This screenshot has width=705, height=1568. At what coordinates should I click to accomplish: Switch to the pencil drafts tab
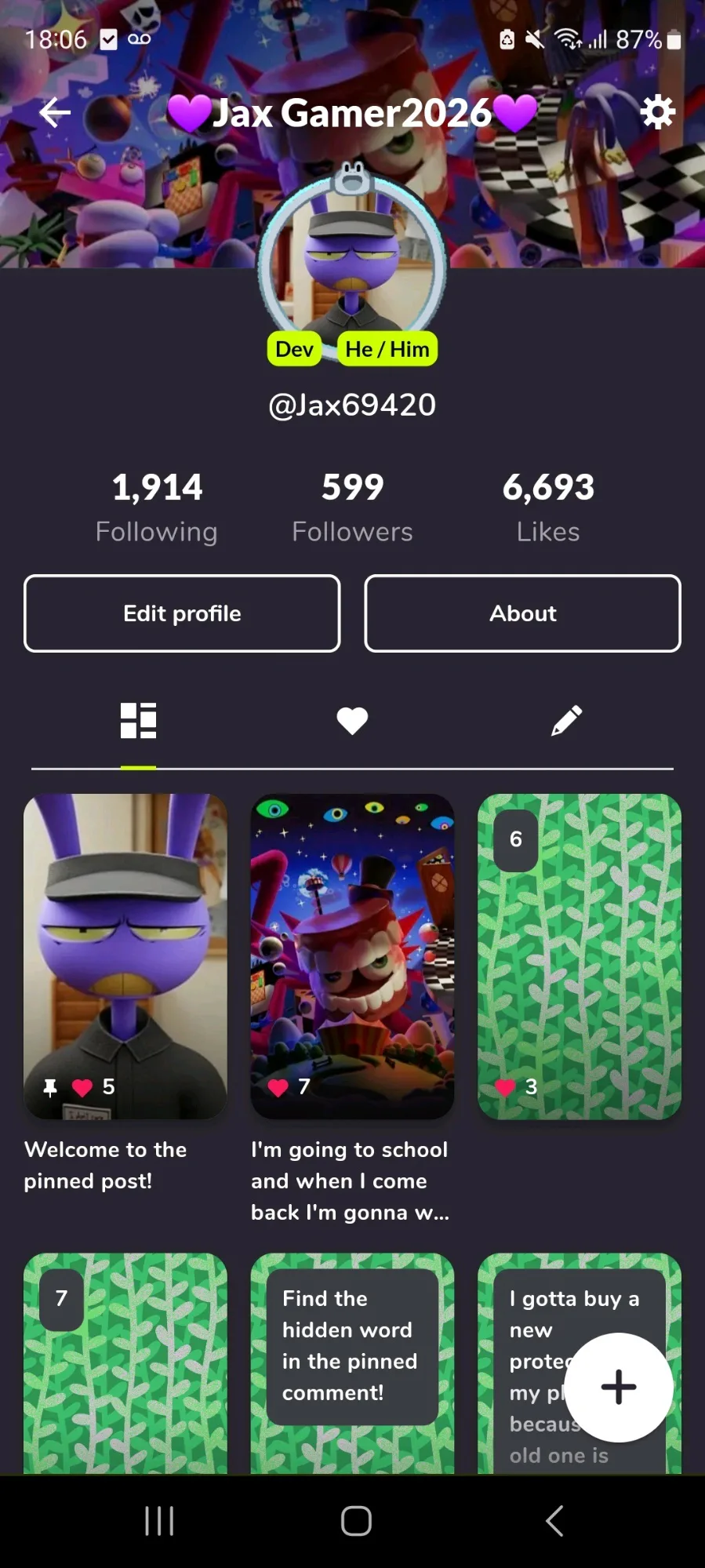pyautogui.click(x=566, y=720)
